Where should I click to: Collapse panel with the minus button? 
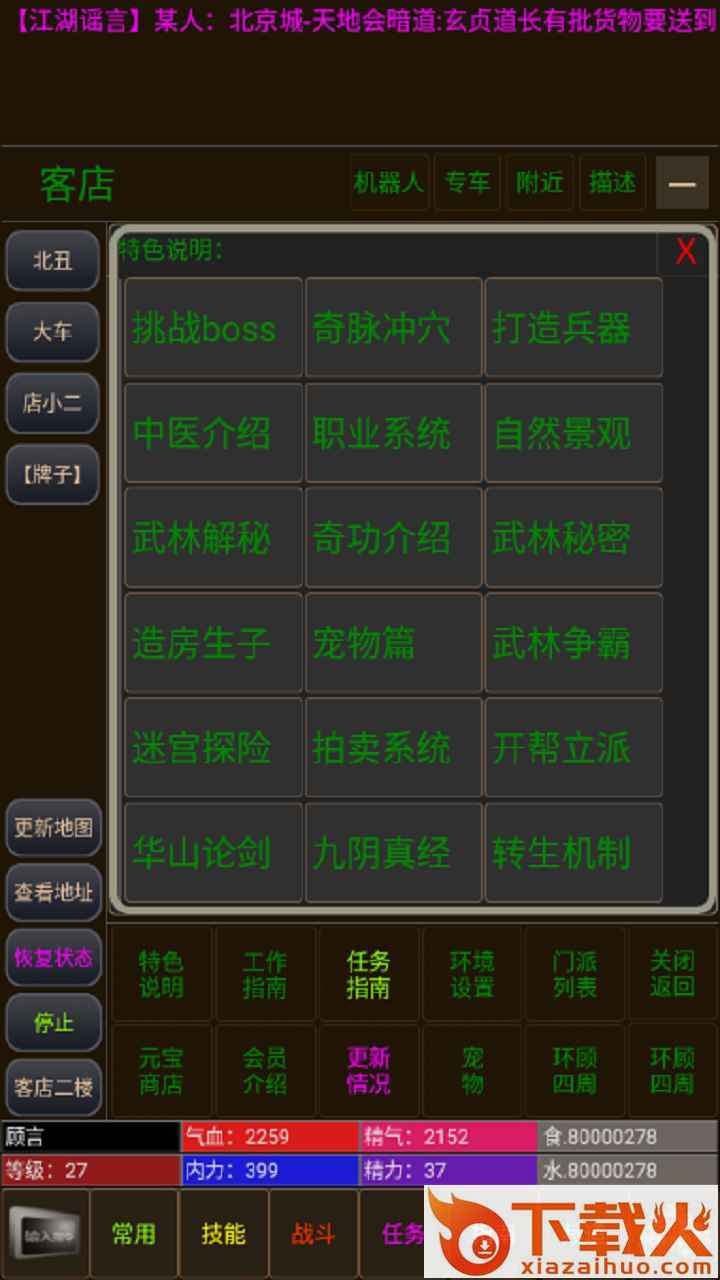pyautogui.click(x=682, y=184)
